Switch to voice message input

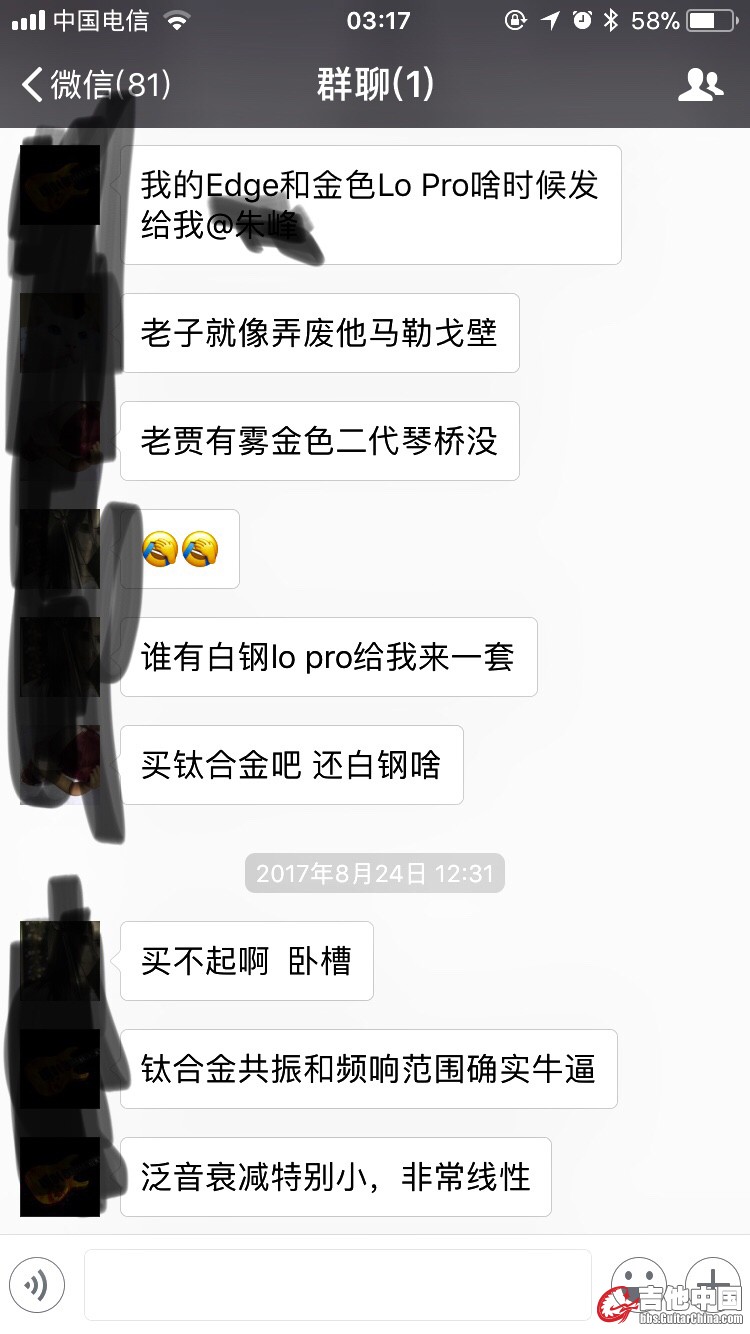click(x=37, y=1284)
